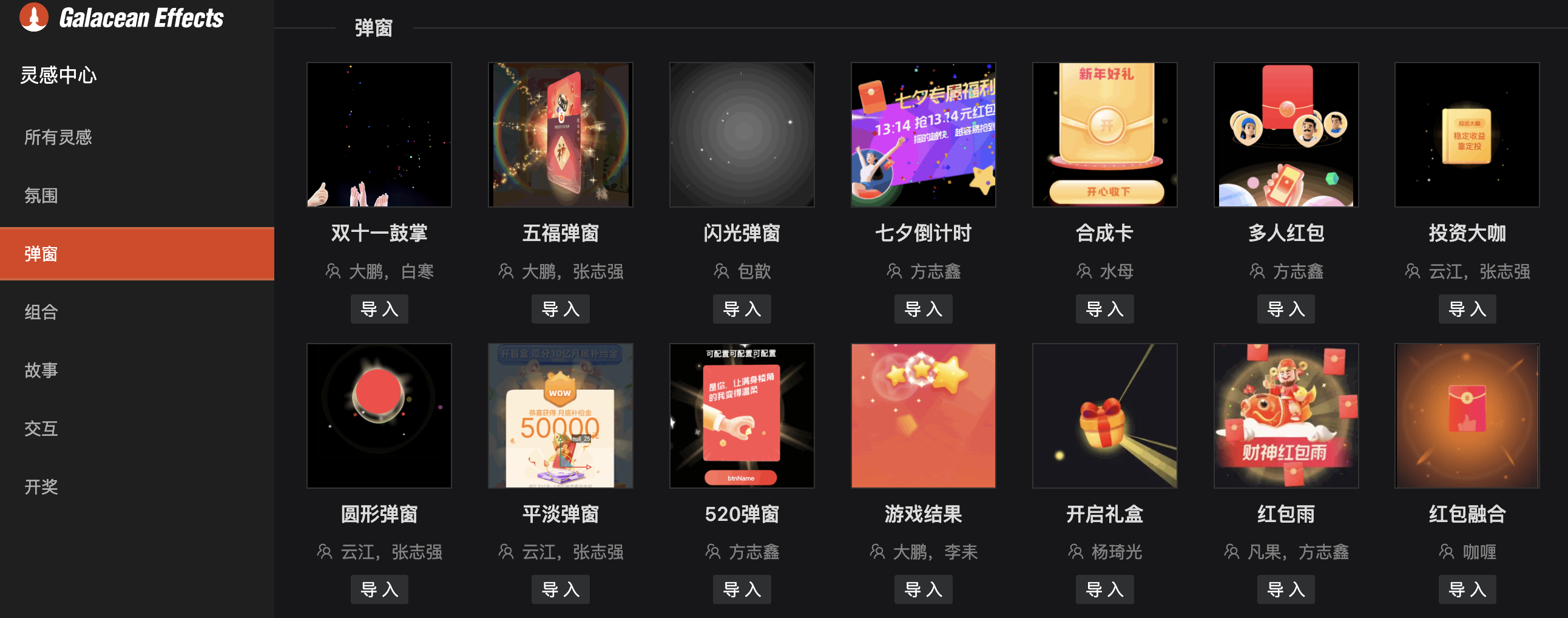
Task: Import the 双十一鼓掌 effect
Action: 379,310
